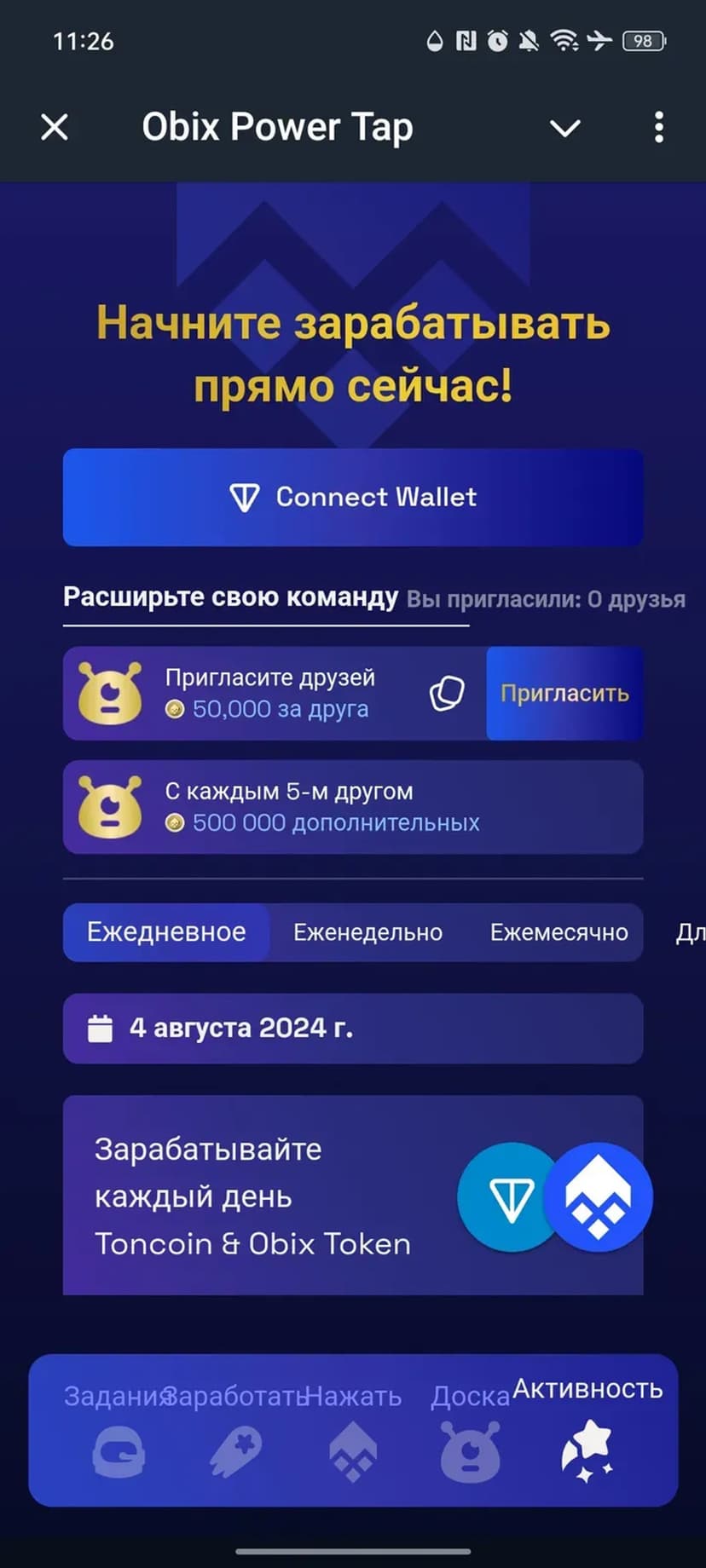The image size is (706, 1568).
Task: Copy the invite link icon
Action: (447, 694)
